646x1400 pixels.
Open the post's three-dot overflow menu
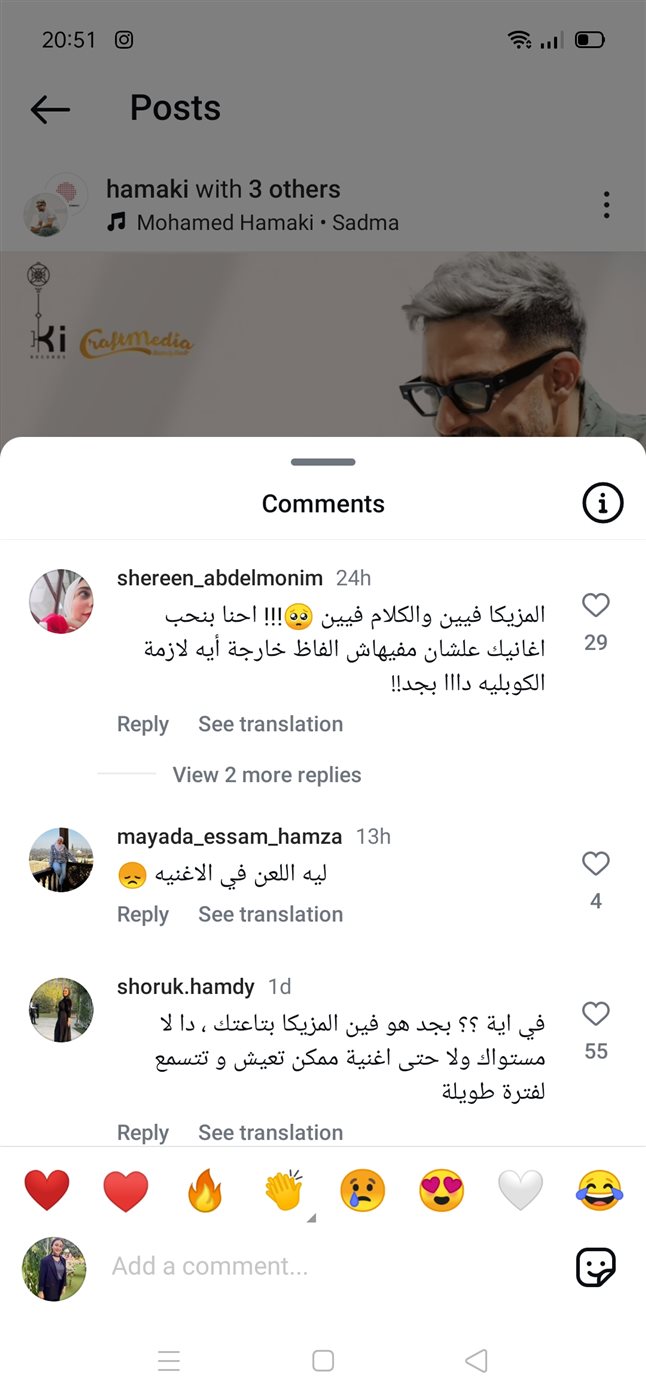(606, 204)
